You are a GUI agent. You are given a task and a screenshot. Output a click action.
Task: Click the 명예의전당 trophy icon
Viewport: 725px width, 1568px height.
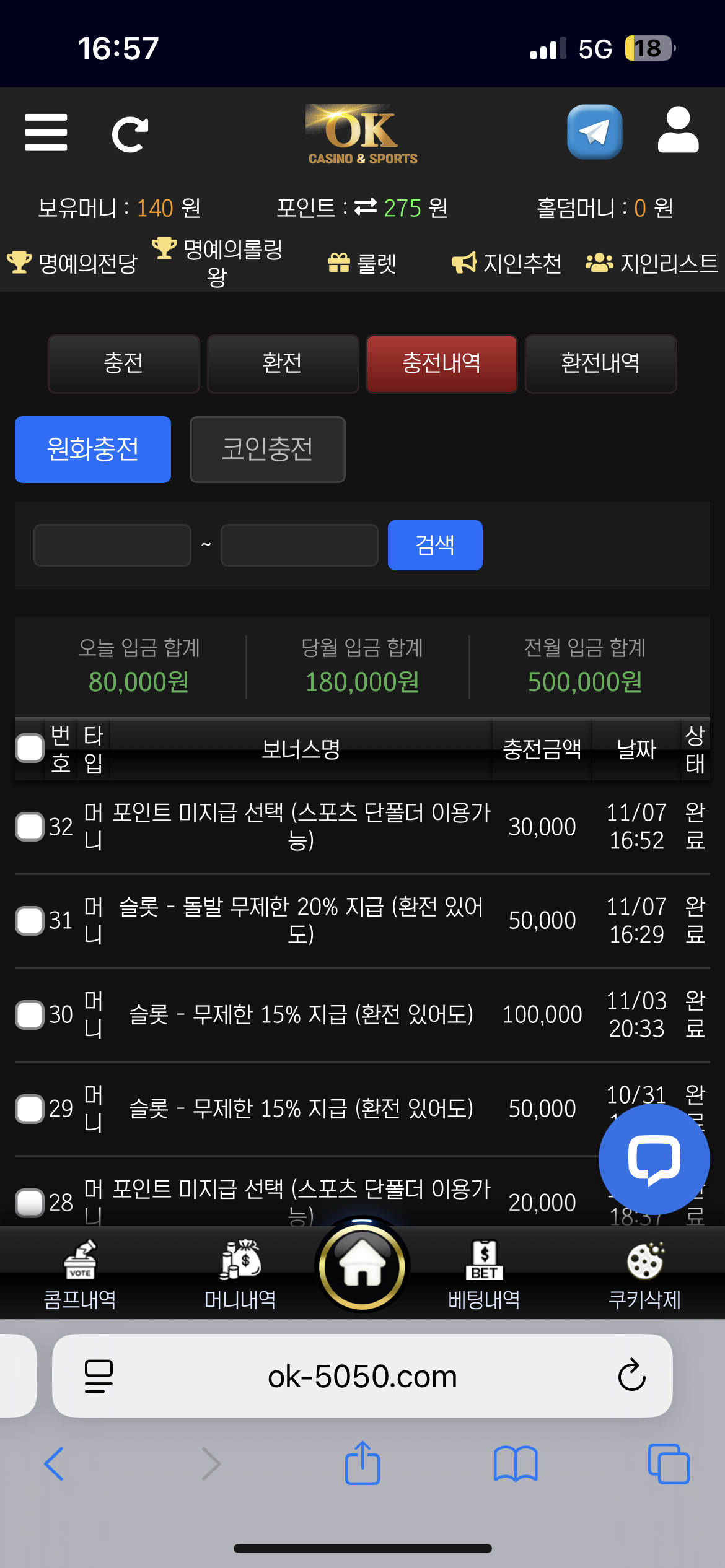[x=20, y=263]
